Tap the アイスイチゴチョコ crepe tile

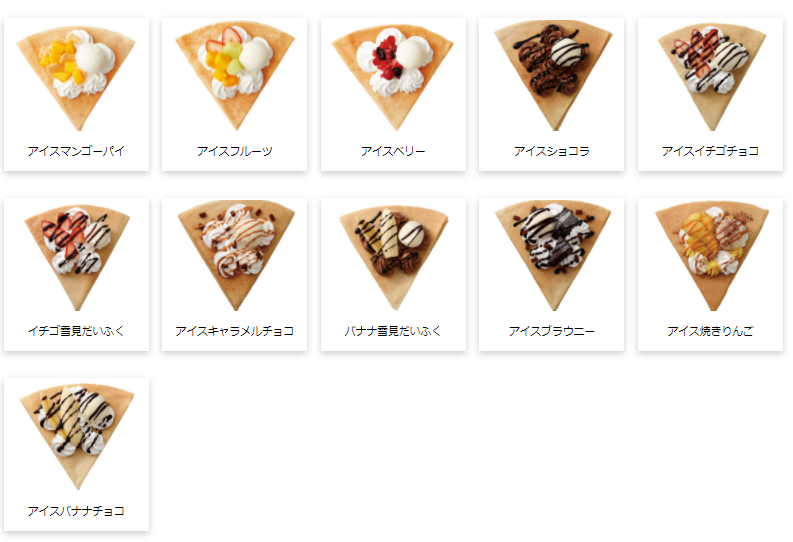[x=710, y=95]
